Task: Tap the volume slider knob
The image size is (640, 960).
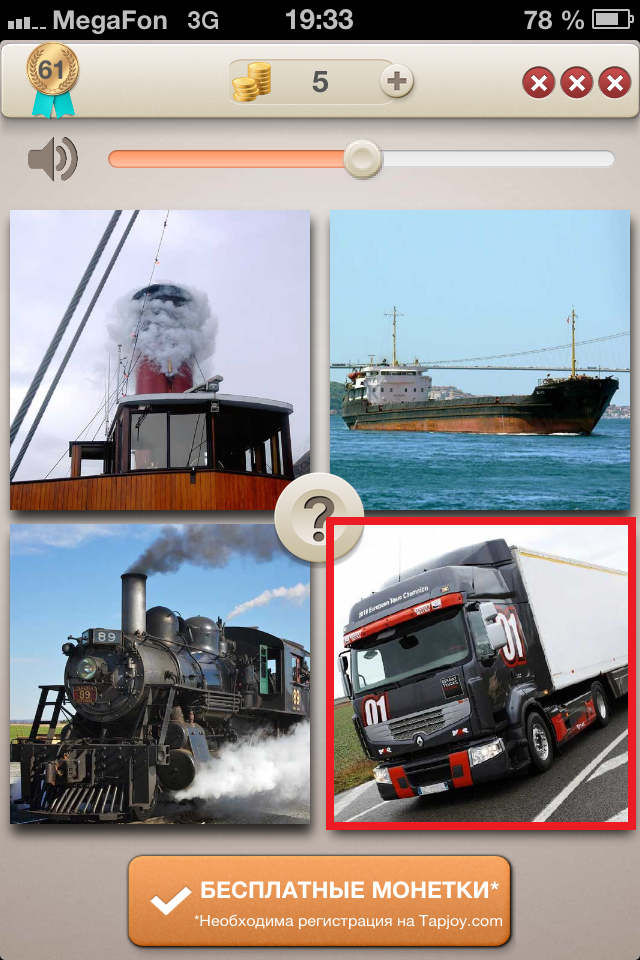Action: tap(362, 158)
